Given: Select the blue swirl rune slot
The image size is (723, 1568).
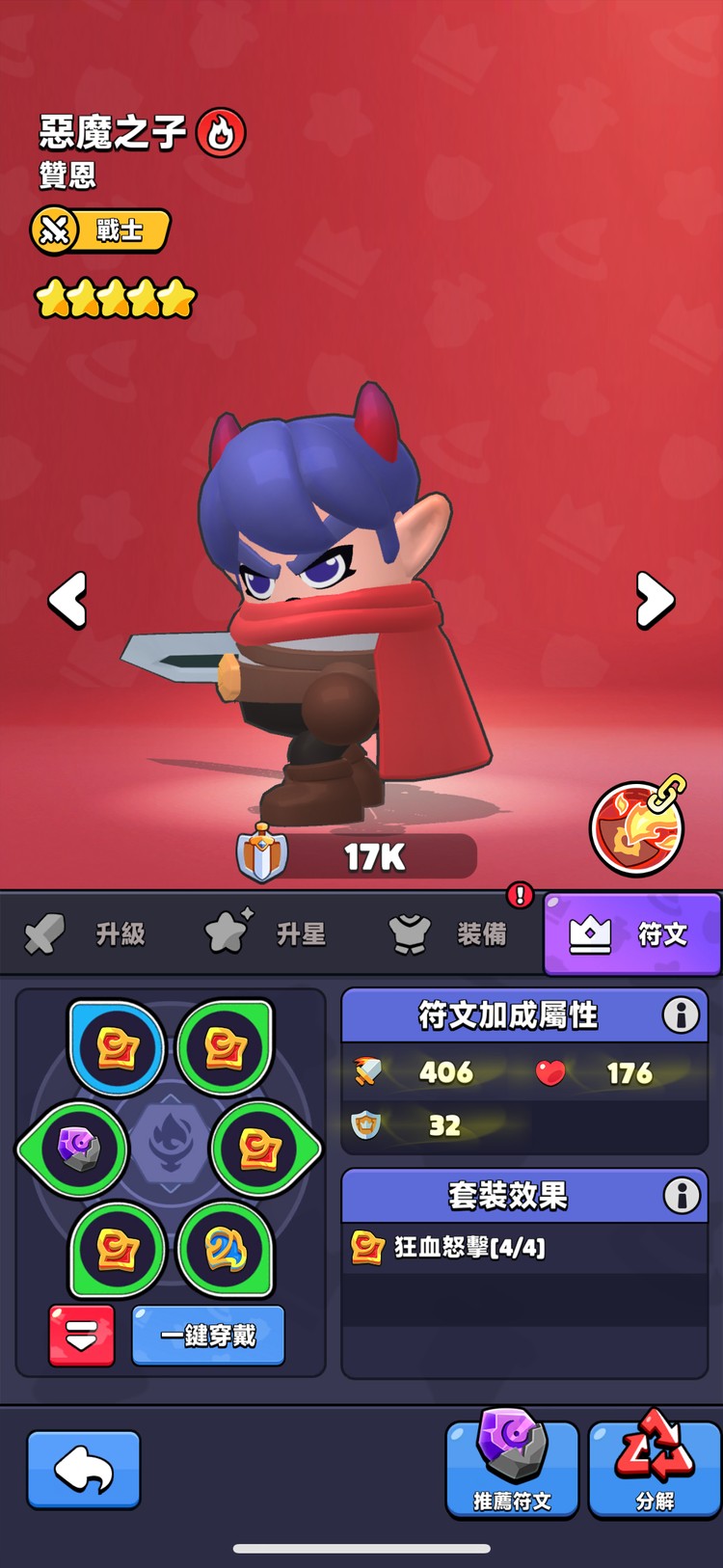Looking at the screenshot, I should coord(225,1250).
